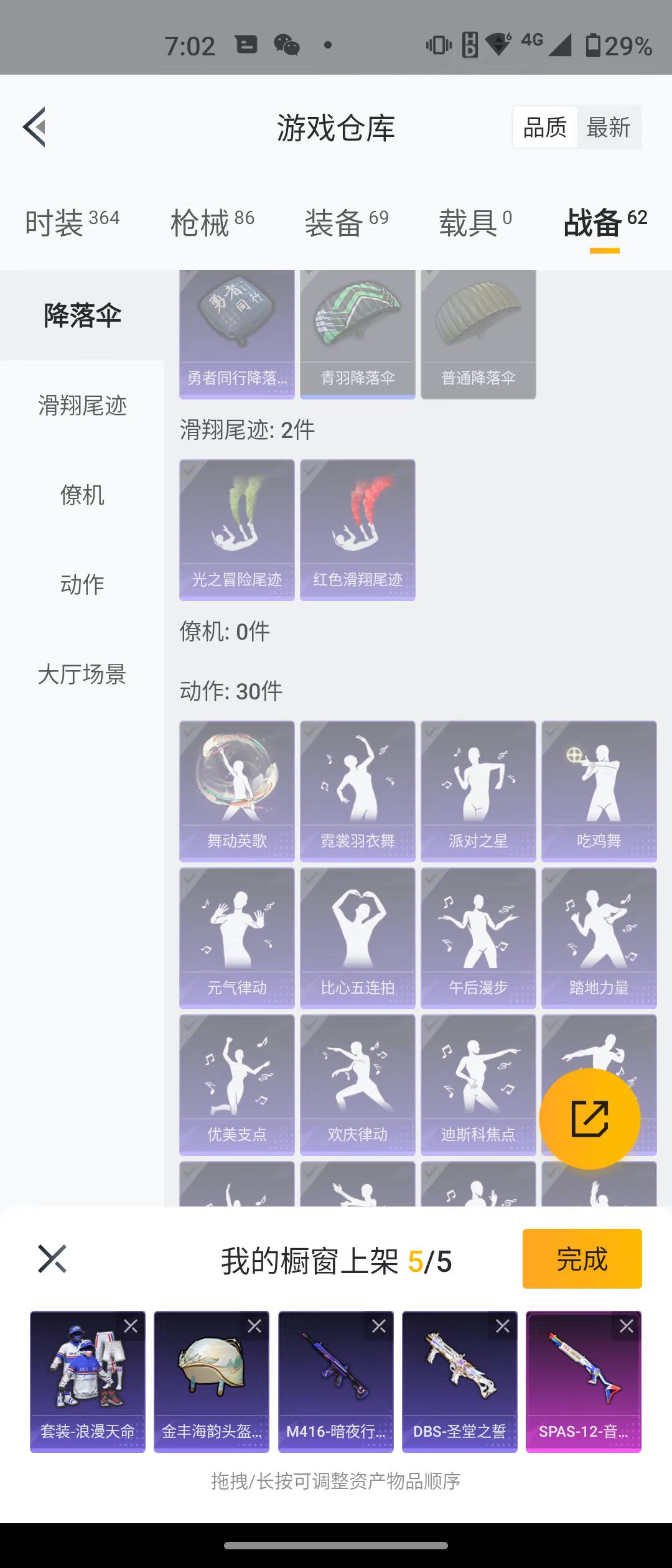Image resolution: width=672 pixels, height=1568 pixels.
Task: Switch to the 枪械 tab
Action: coord(212,222)
